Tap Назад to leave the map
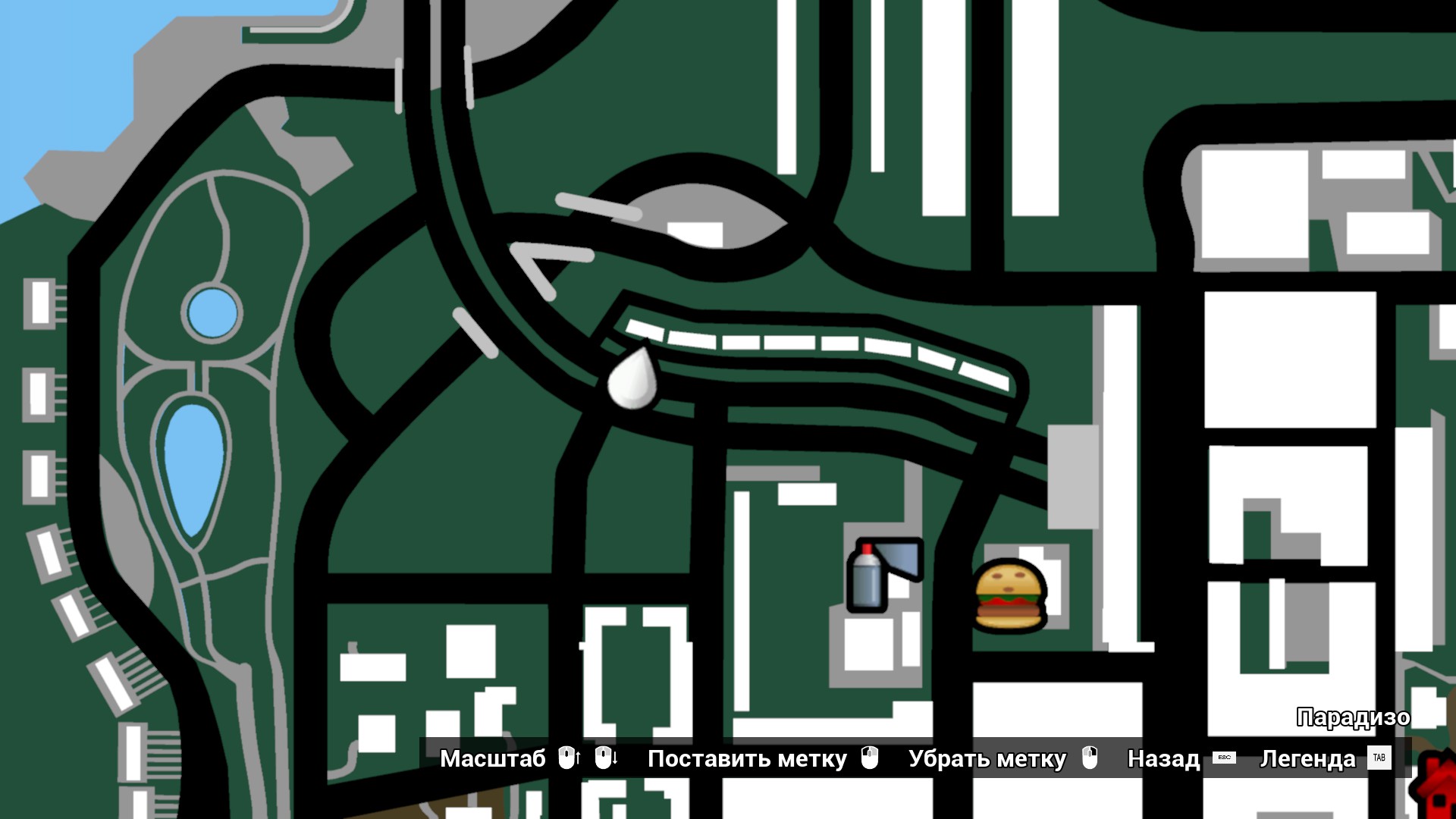Image resolution: width=1456 pixels, height=819 pixels. 1163,758
